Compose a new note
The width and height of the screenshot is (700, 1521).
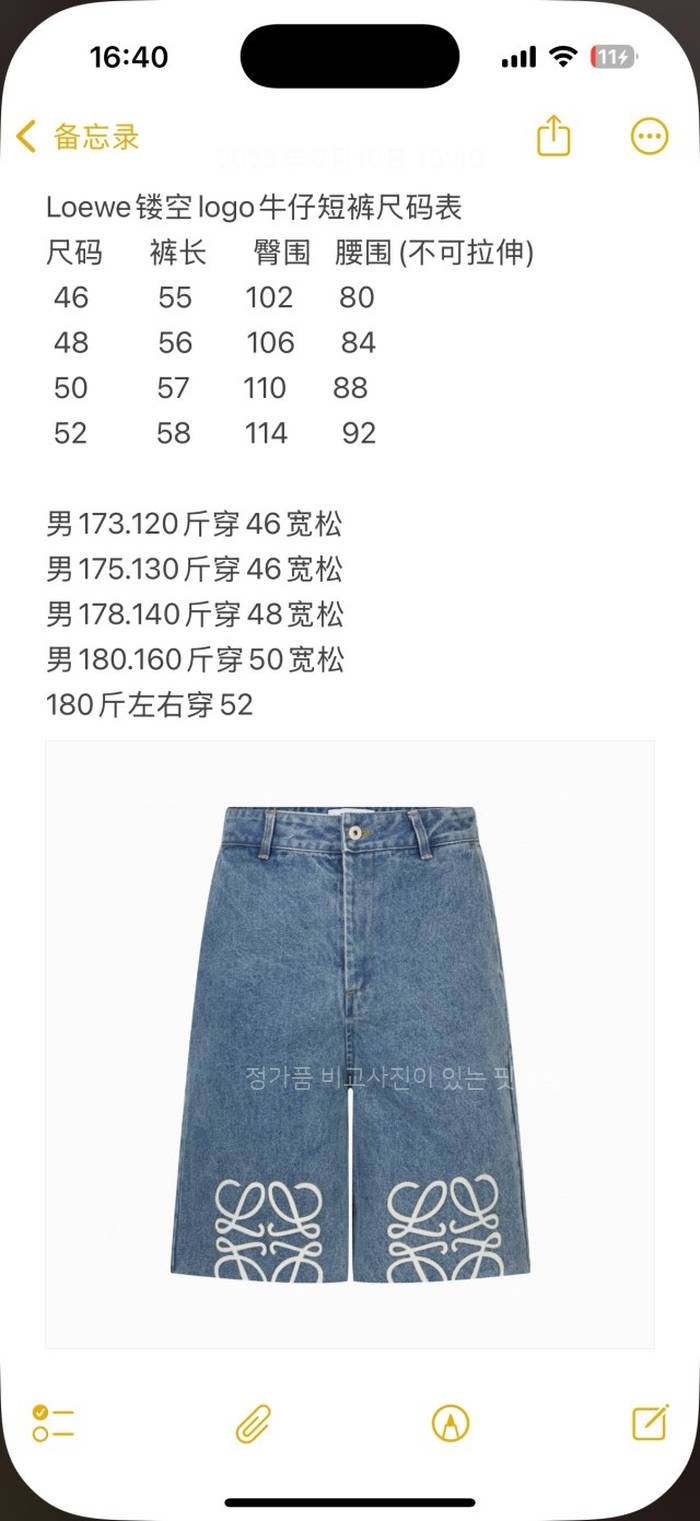650,1421
